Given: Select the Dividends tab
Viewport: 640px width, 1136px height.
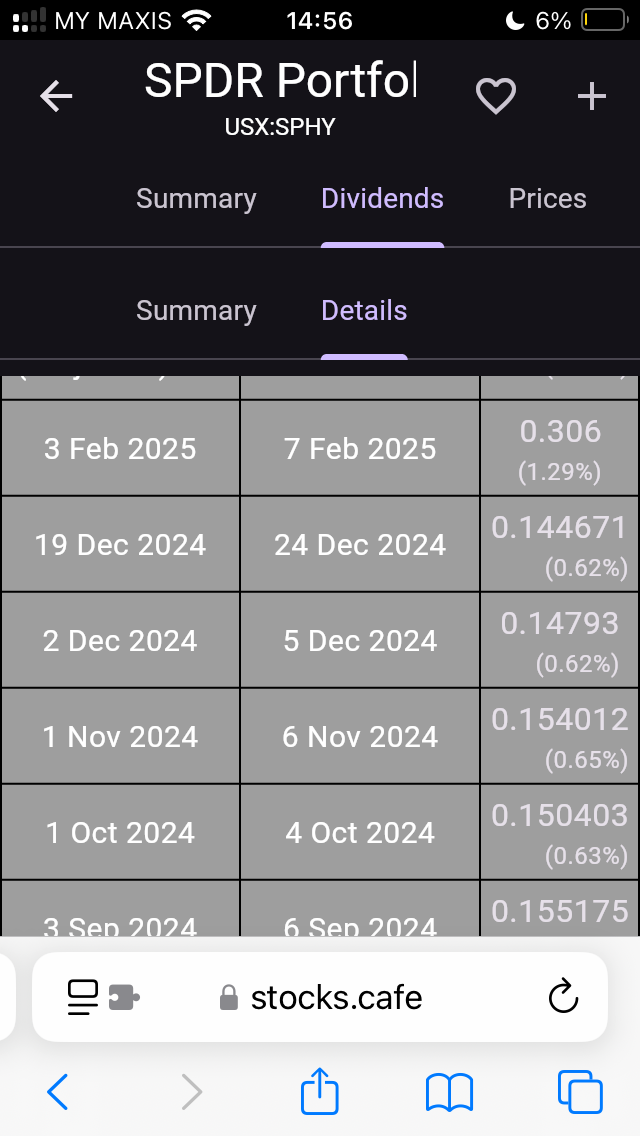Looking at the screenshot, I should click(382, 199).
